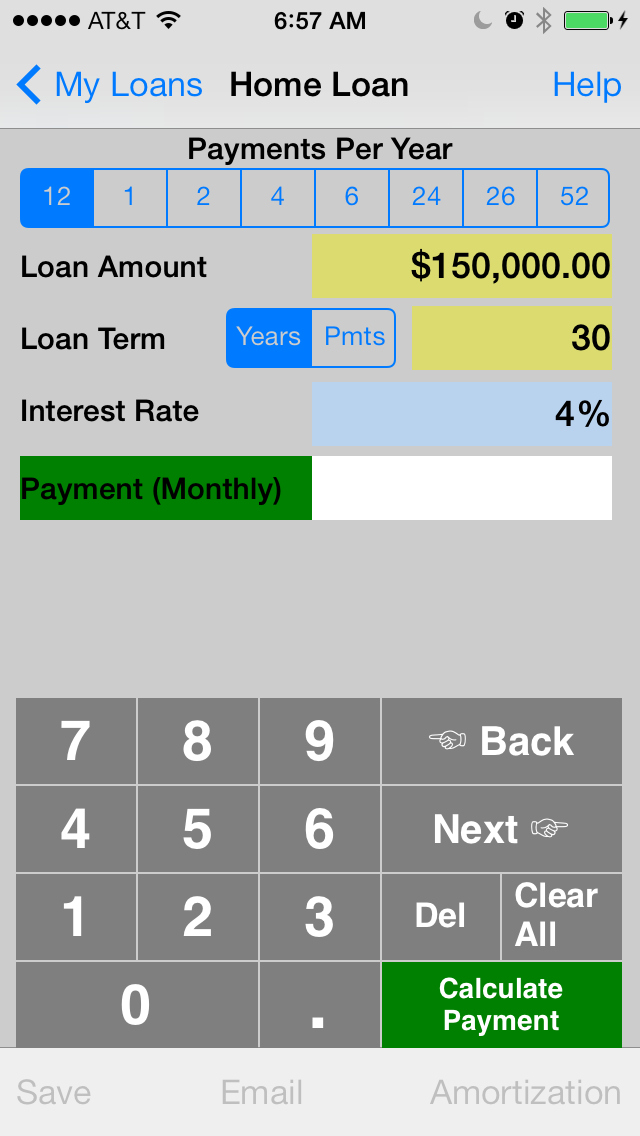Clear all entered values
The height and width of the screenshot is (1136, 640).
[560, 916]
